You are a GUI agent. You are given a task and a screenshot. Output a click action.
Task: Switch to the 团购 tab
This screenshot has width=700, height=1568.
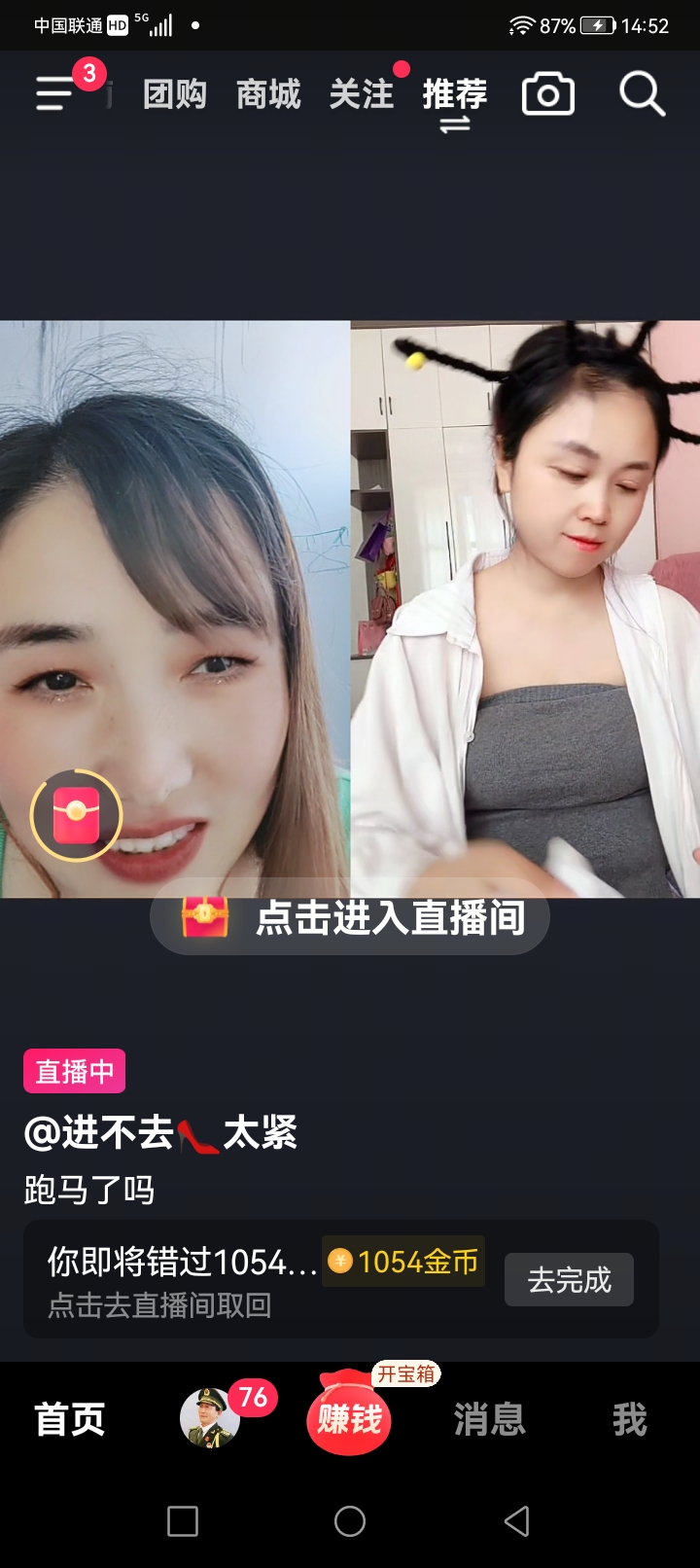pyautogui.click(x=175, y=94)
